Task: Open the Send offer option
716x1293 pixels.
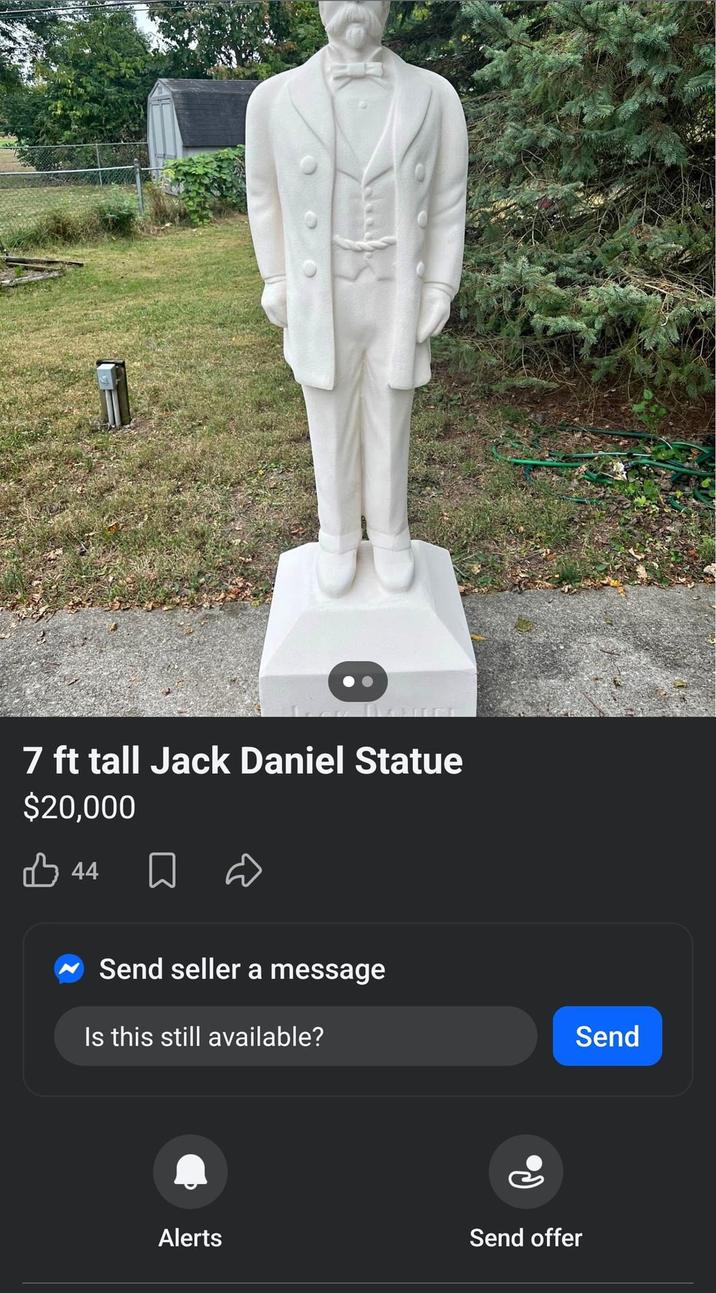Action: point(525,1172)
